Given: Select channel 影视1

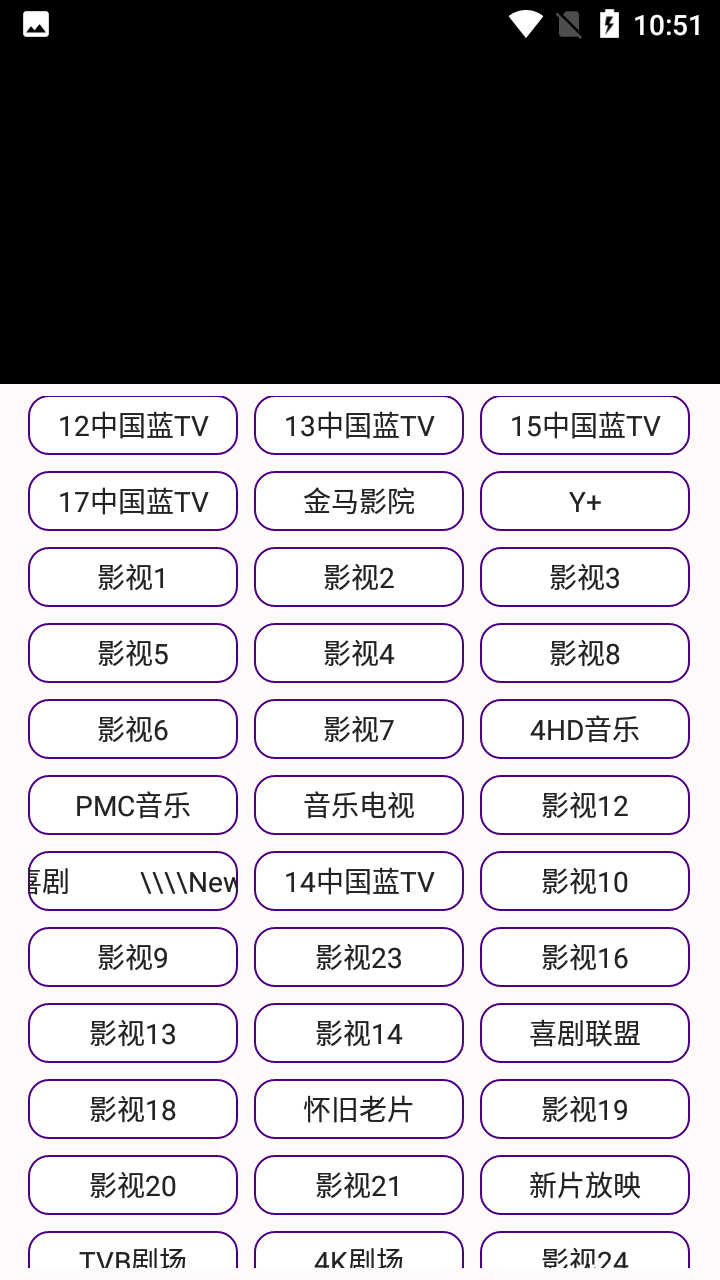Looking at the screenshot, I should click(132, 577).
